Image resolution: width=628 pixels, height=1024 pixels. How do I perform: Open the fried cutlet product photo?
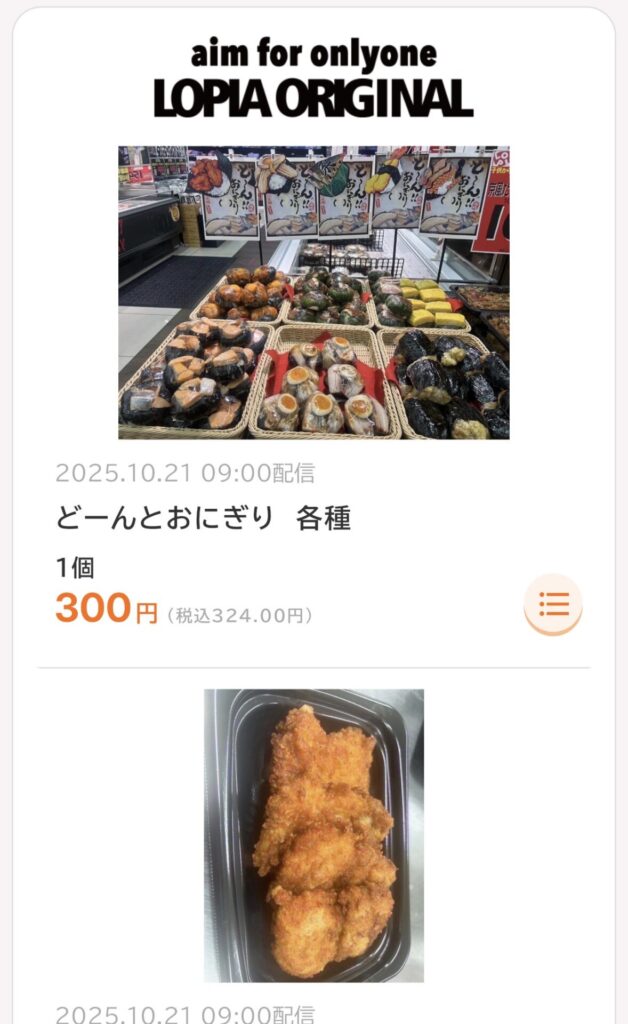314,835
